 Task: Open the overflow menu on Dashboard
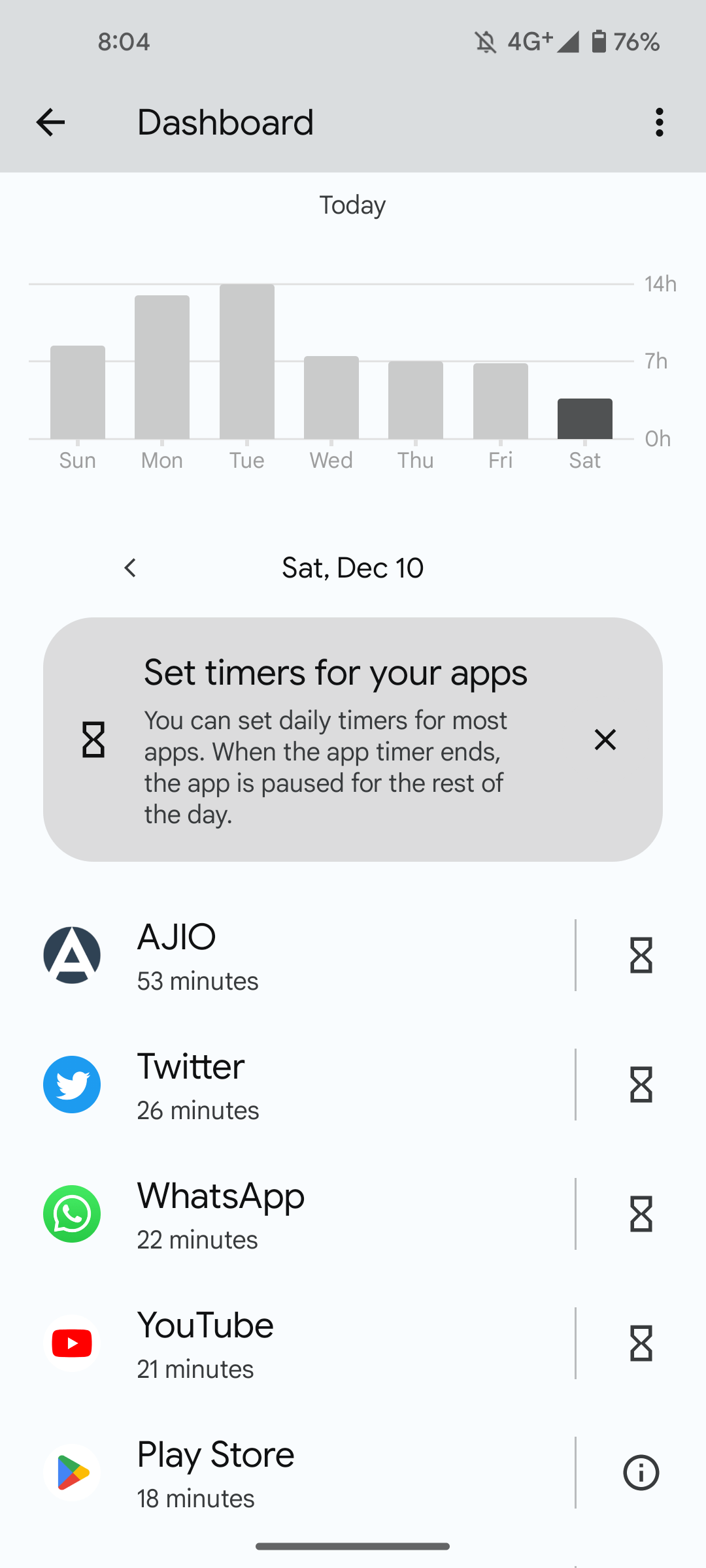(659, 122)
